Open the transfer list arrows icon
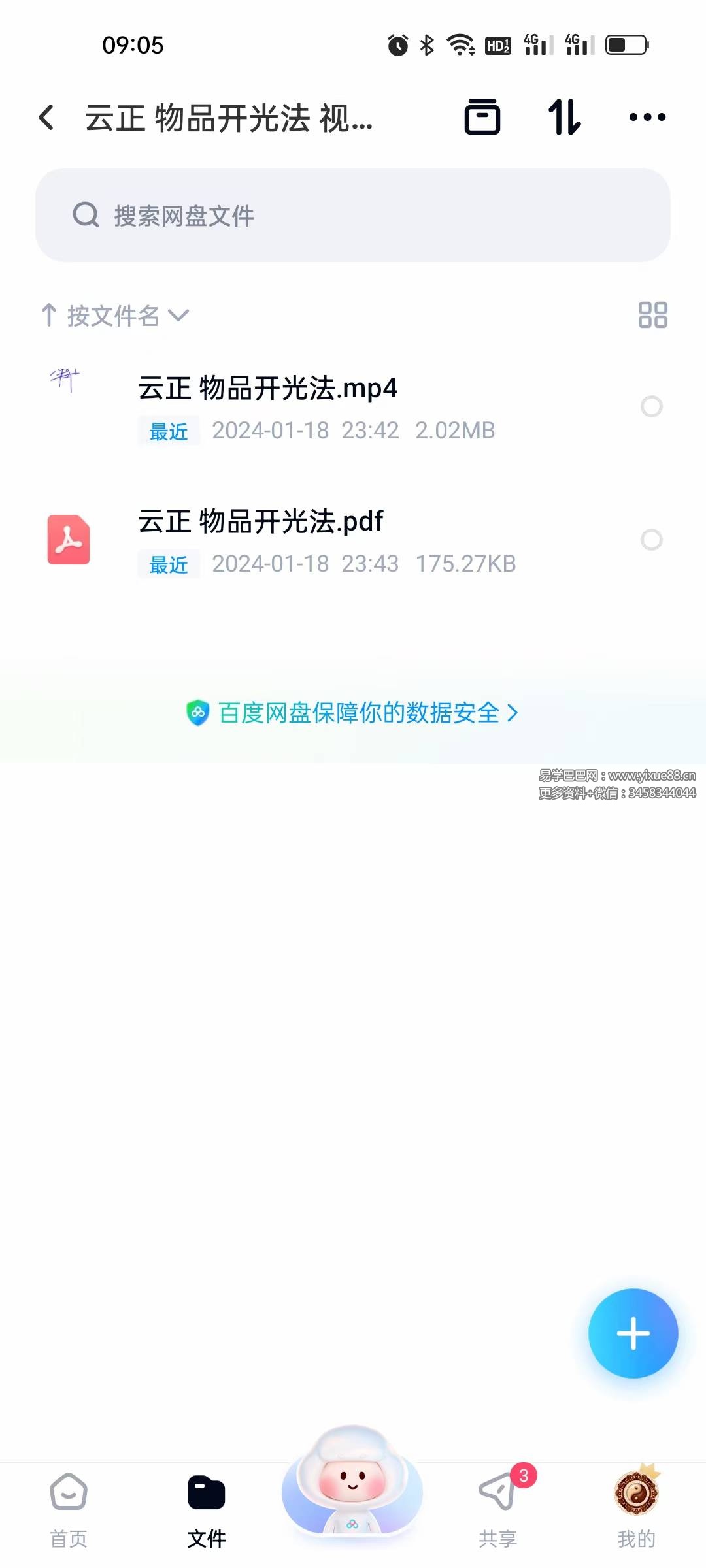The image size is (706, 1568). coord(564,118)
